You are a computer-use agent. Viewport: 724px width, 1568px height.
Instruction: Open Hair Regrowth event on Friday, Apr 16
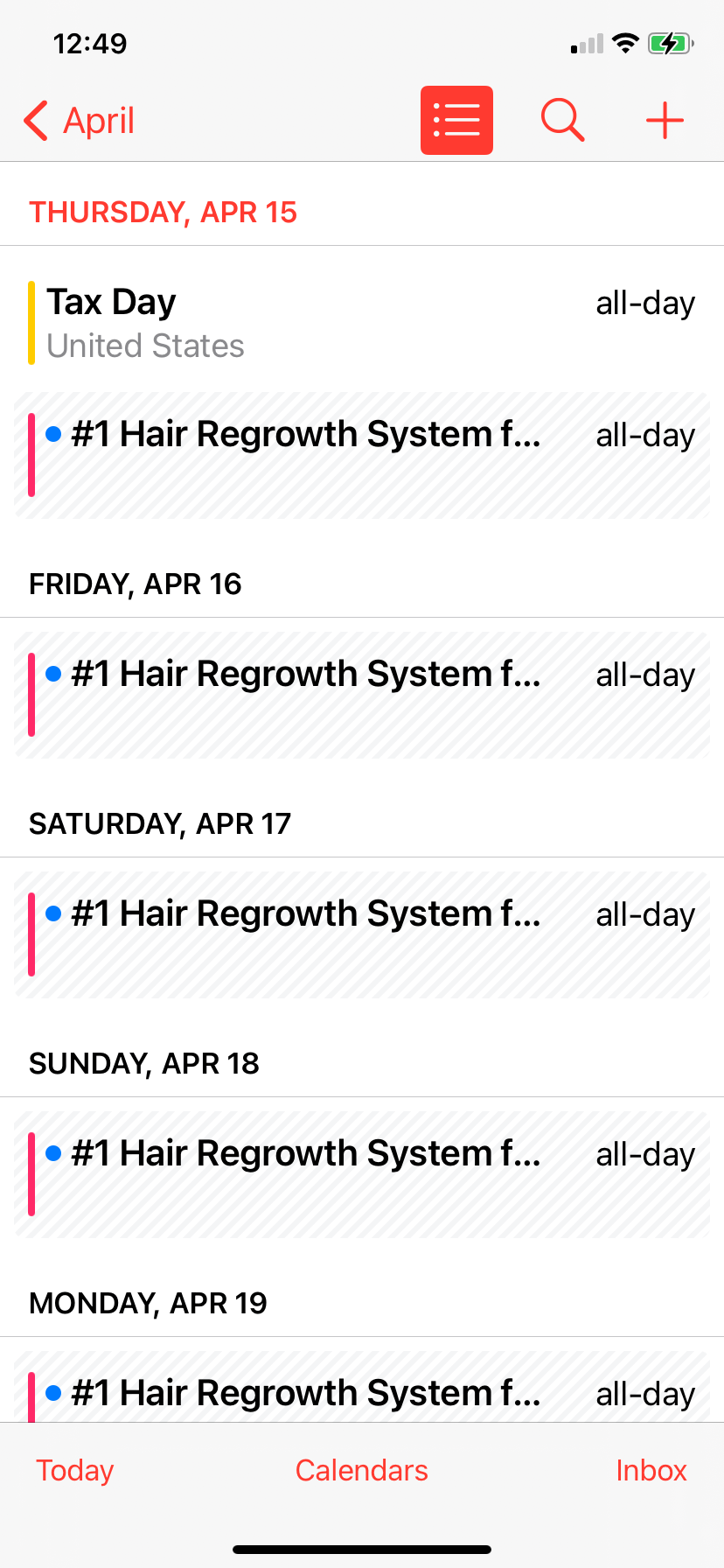click(x=362, y=695)
